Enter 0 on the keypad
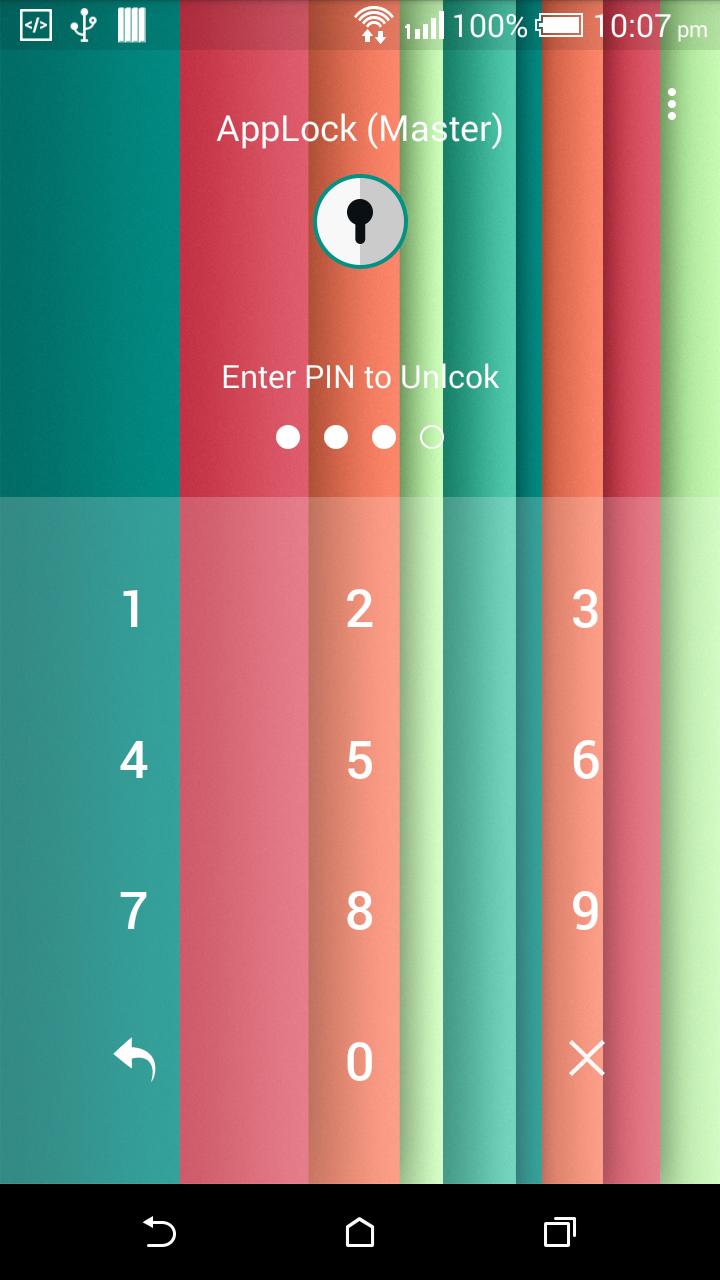The image size is (720, 1280). click(x=359, y=1062)
